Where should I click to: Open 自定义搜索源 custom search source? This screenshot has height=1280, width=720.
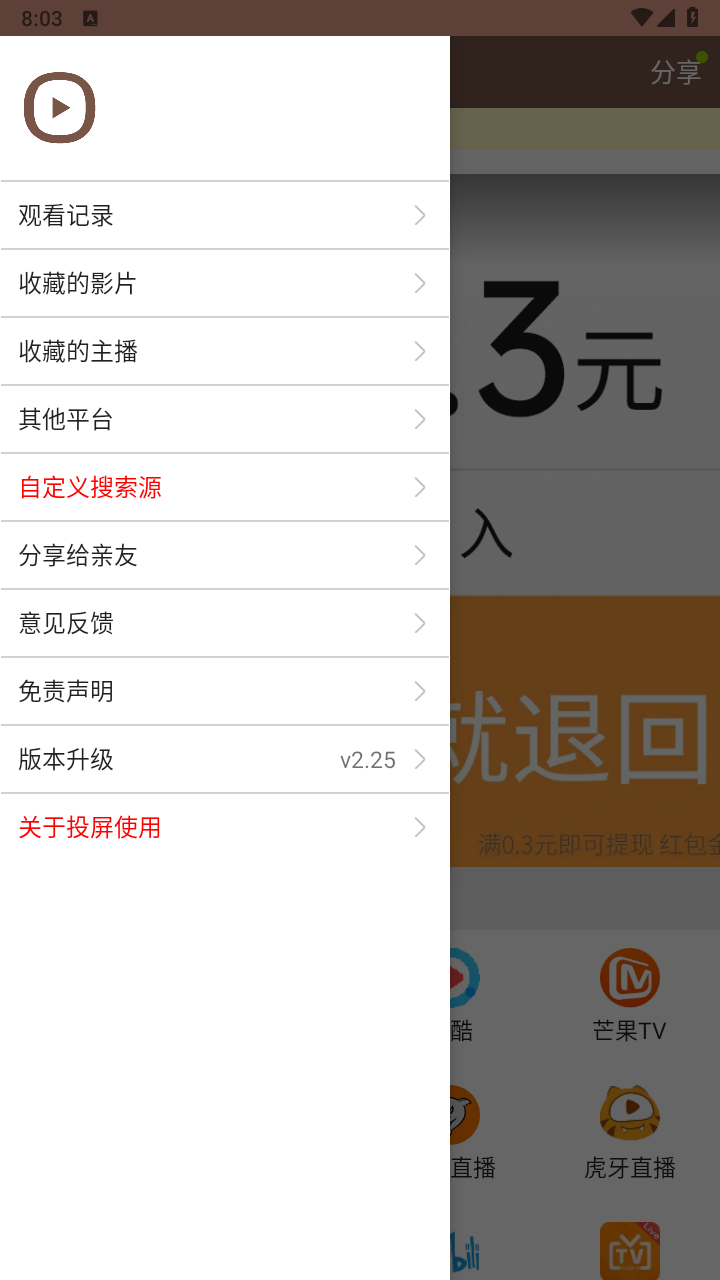225,487
